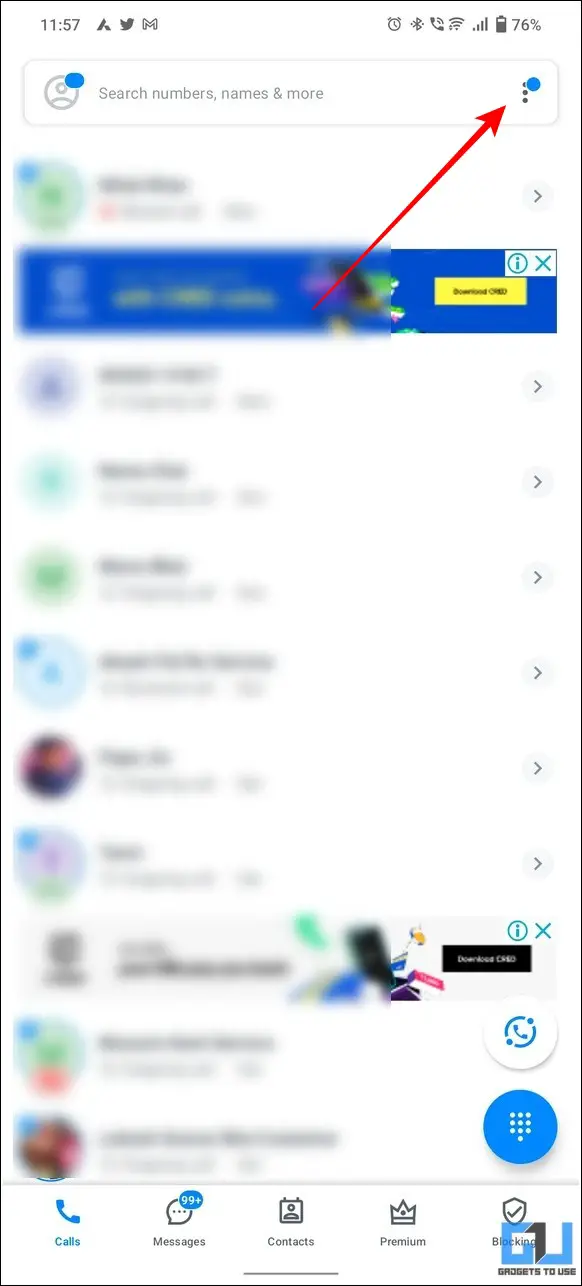This screenshot has height=1286, width=582.
Task: Tap the profile avatar in search bar
Action: 62,93
